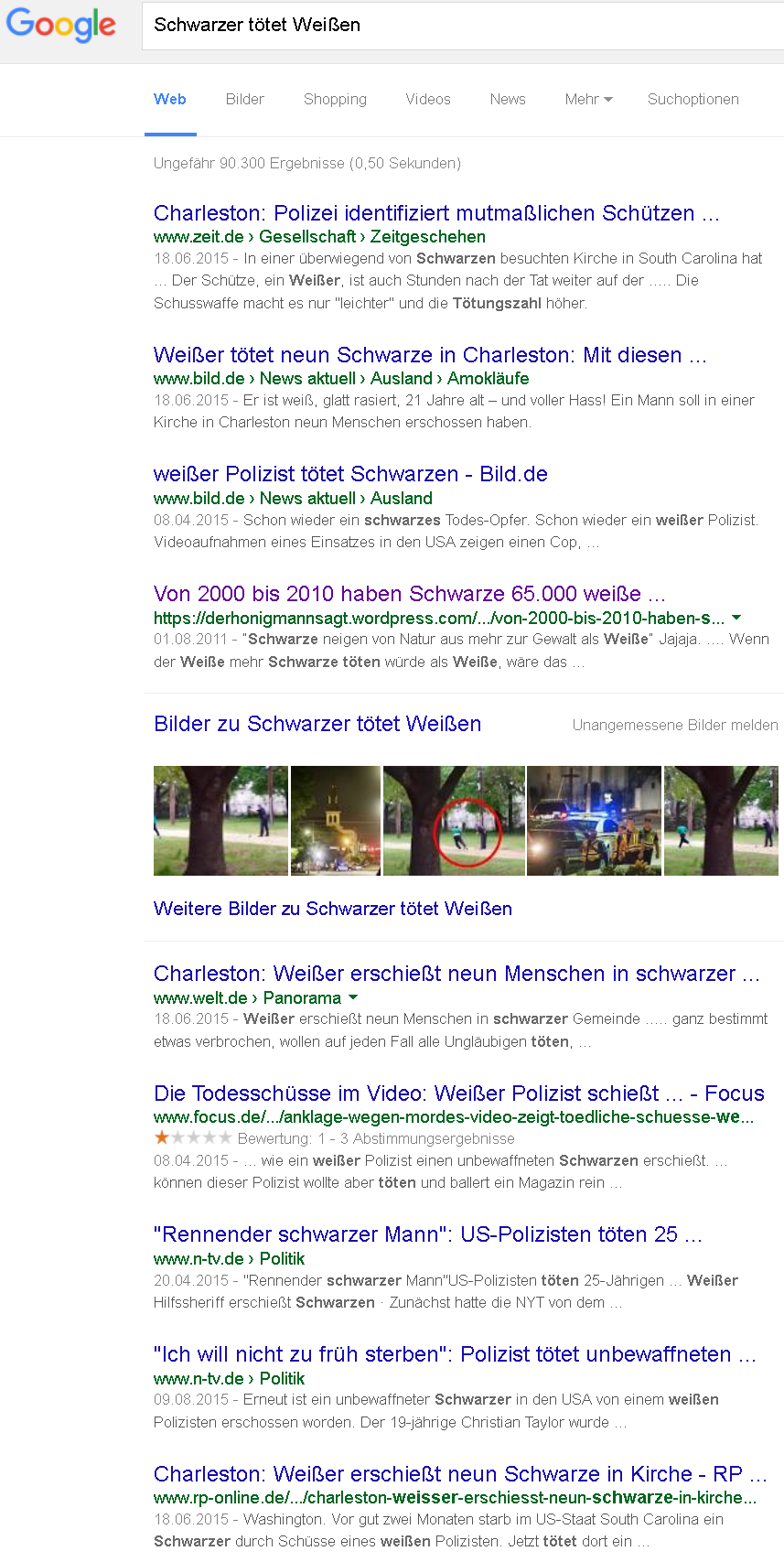
Task: Tap "Weitere Bilder zu Schwarzer tötet Weißen"
Action: [x=332, y=909]
